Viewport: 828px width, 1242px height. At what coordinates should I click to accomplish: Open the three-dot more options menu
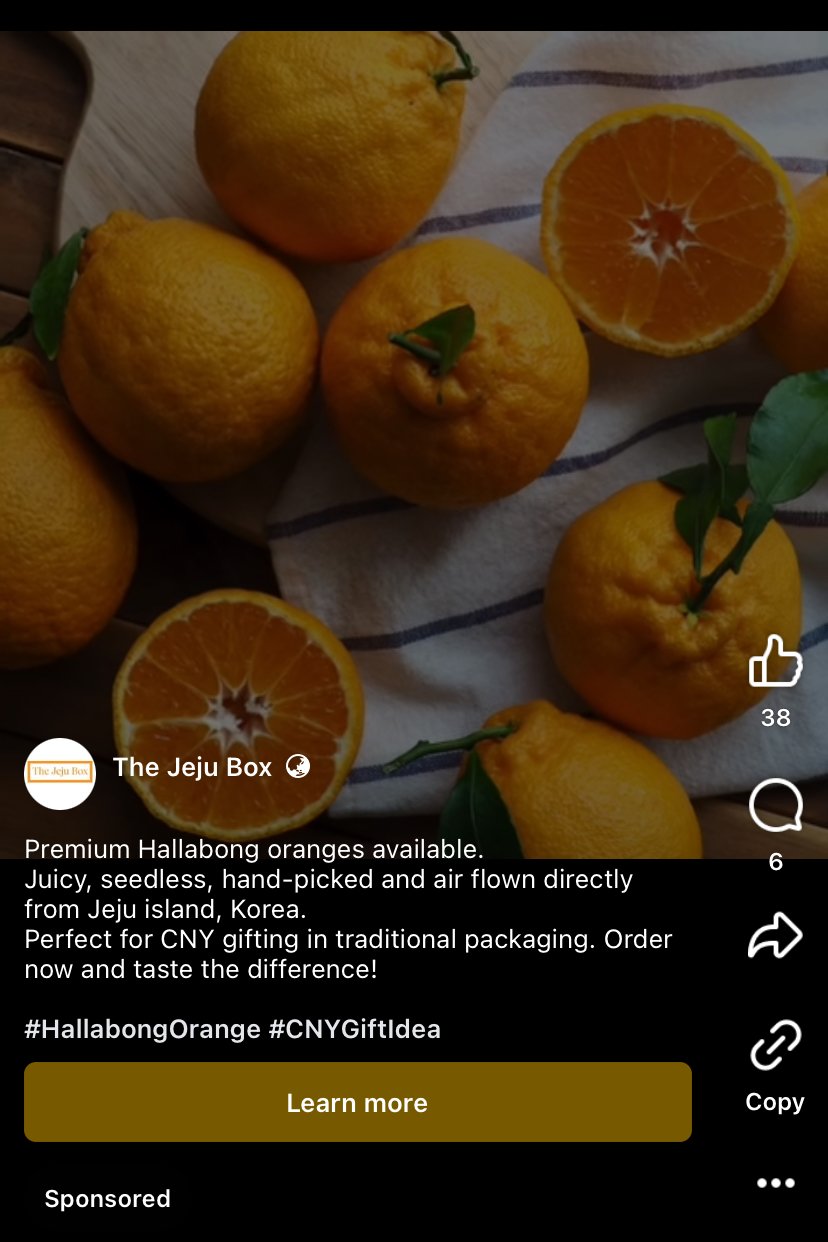coord(775,1183)
